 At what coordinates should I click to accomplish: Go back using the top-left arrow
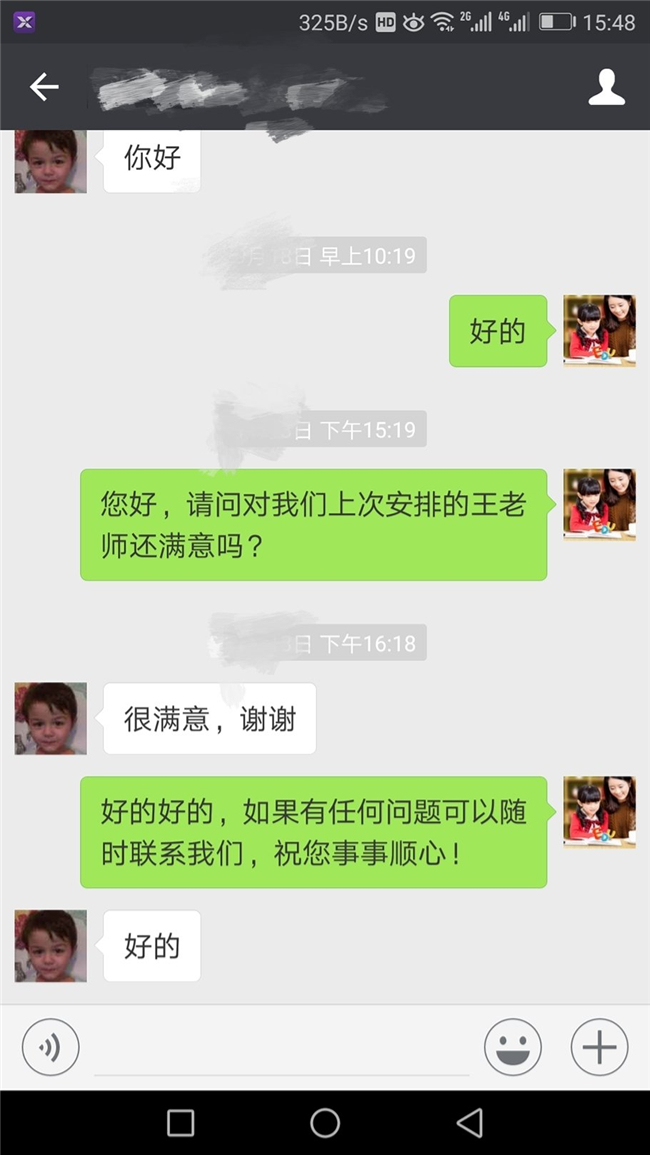point(44,88)
